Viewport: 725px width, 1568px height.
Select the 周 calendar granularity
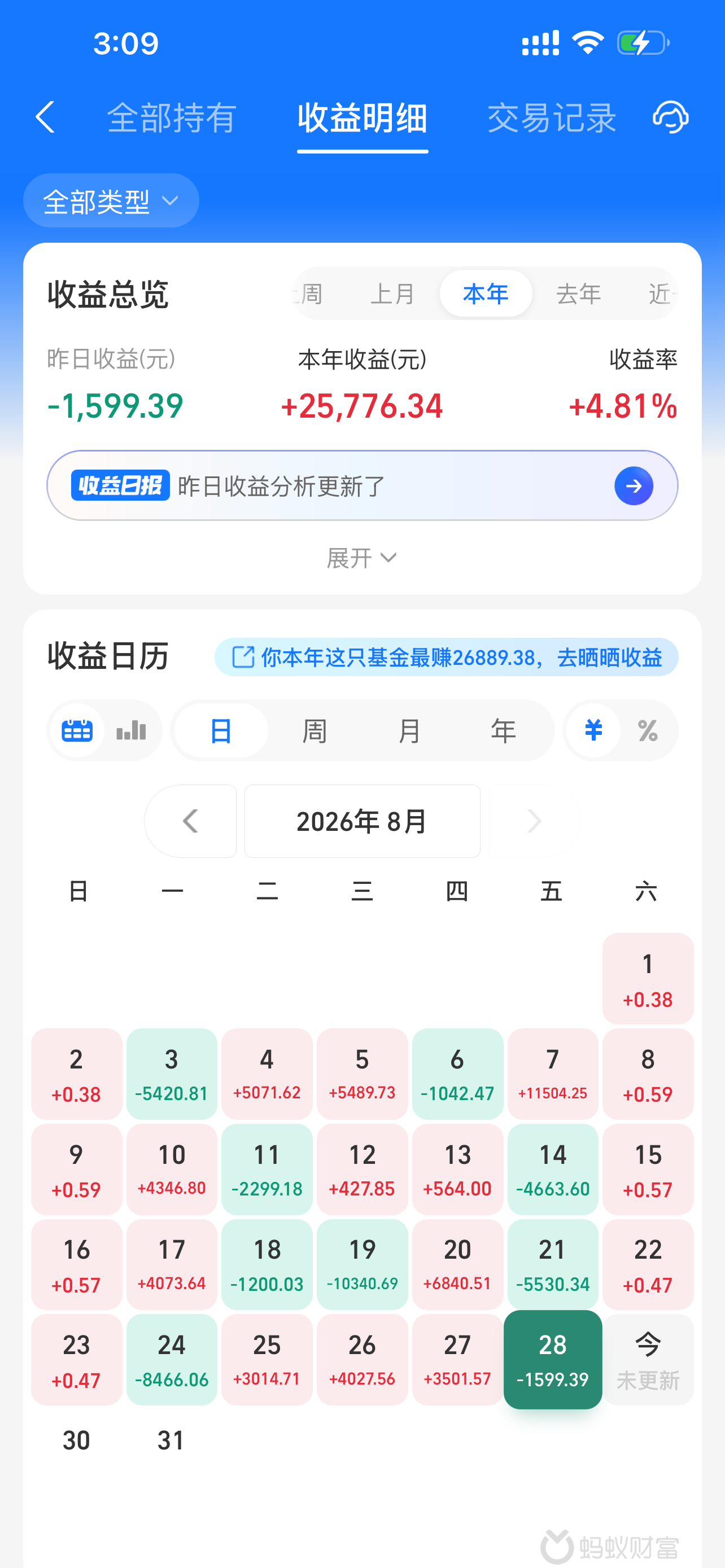(315, 730)
